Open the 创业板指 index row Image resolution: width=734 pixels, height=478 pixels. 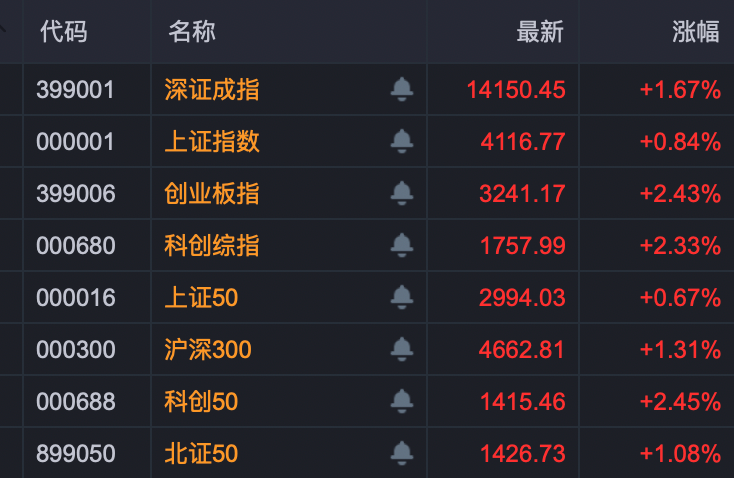click(212, 194)
